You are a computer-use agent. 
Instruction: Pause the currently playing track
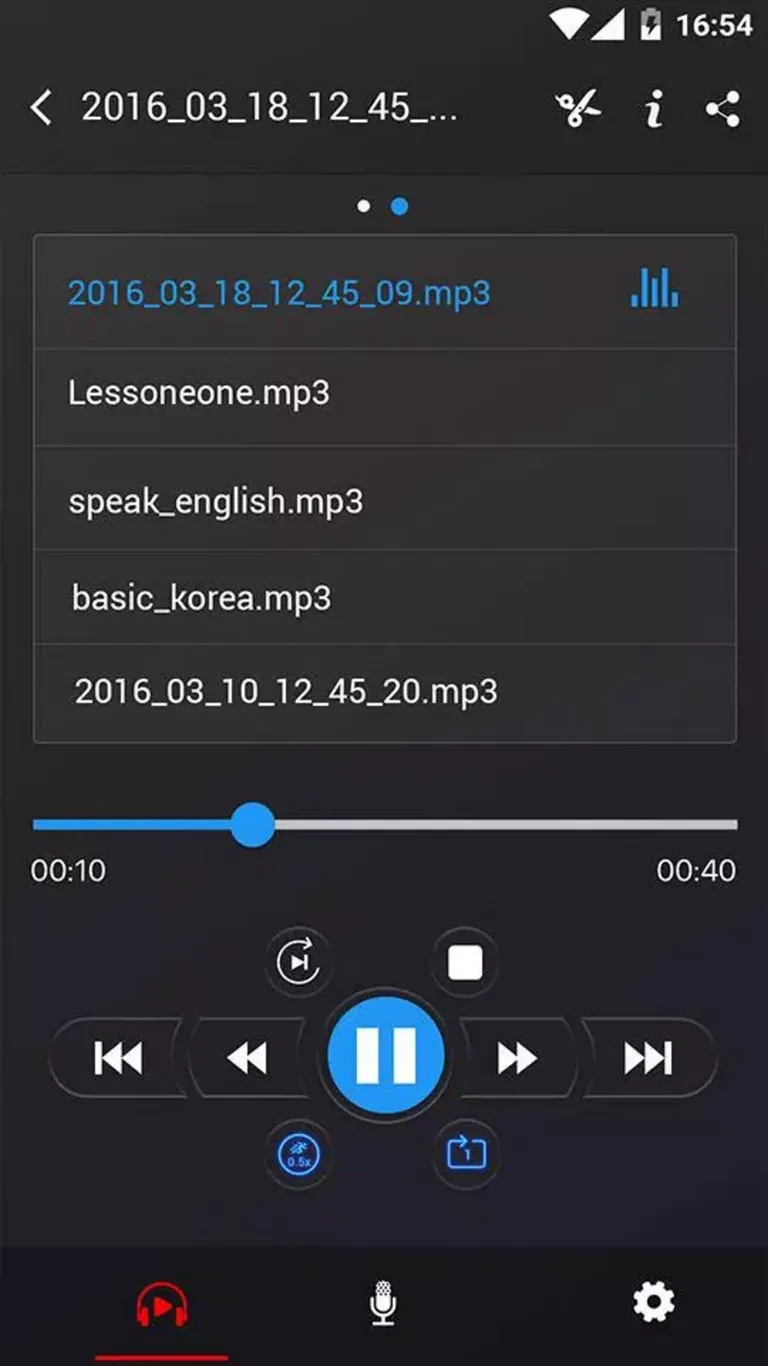(x=385, y=1055)
